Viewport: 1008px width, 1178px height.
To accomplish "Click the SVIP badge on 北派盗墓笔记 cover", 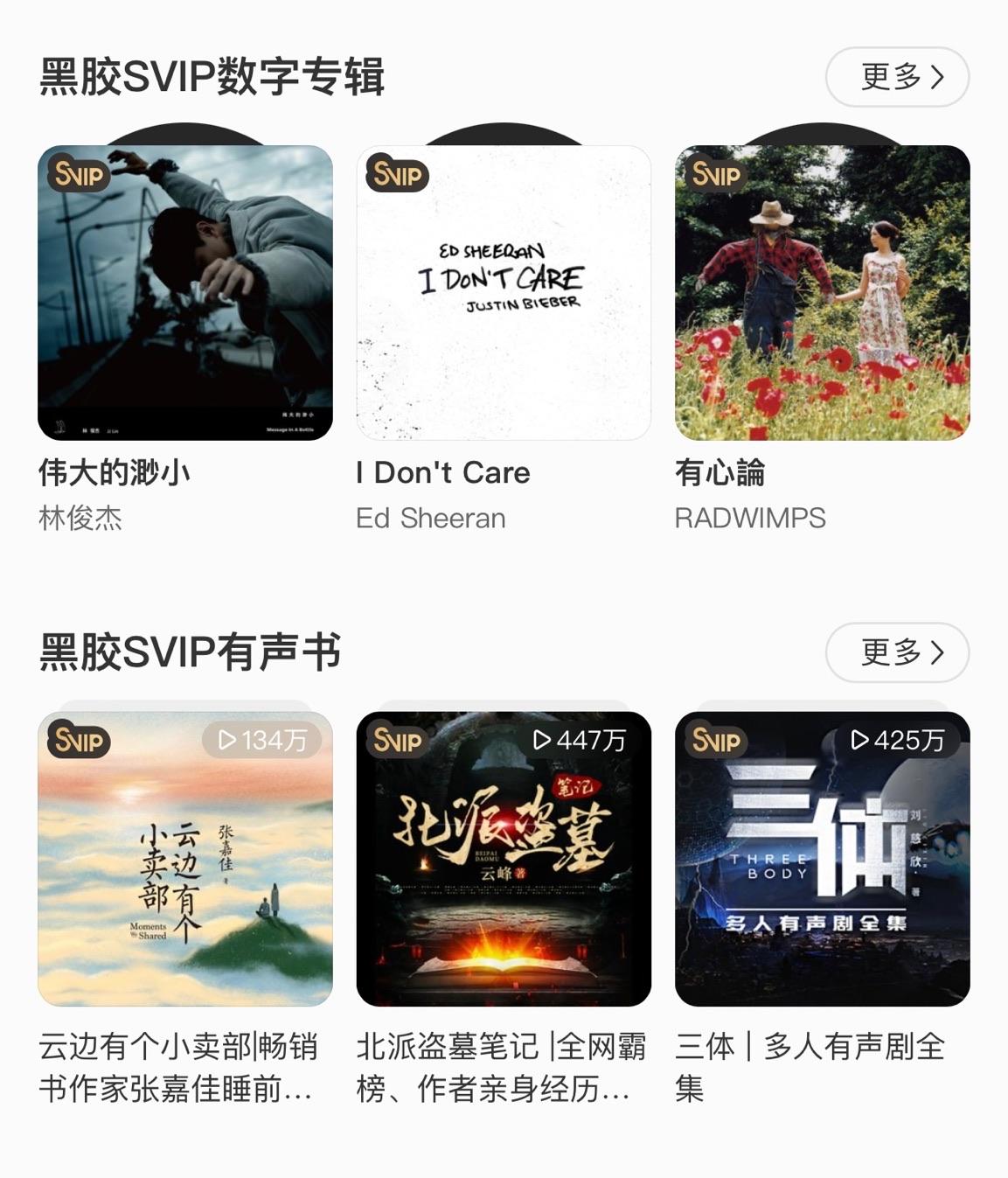I will 399,741.
